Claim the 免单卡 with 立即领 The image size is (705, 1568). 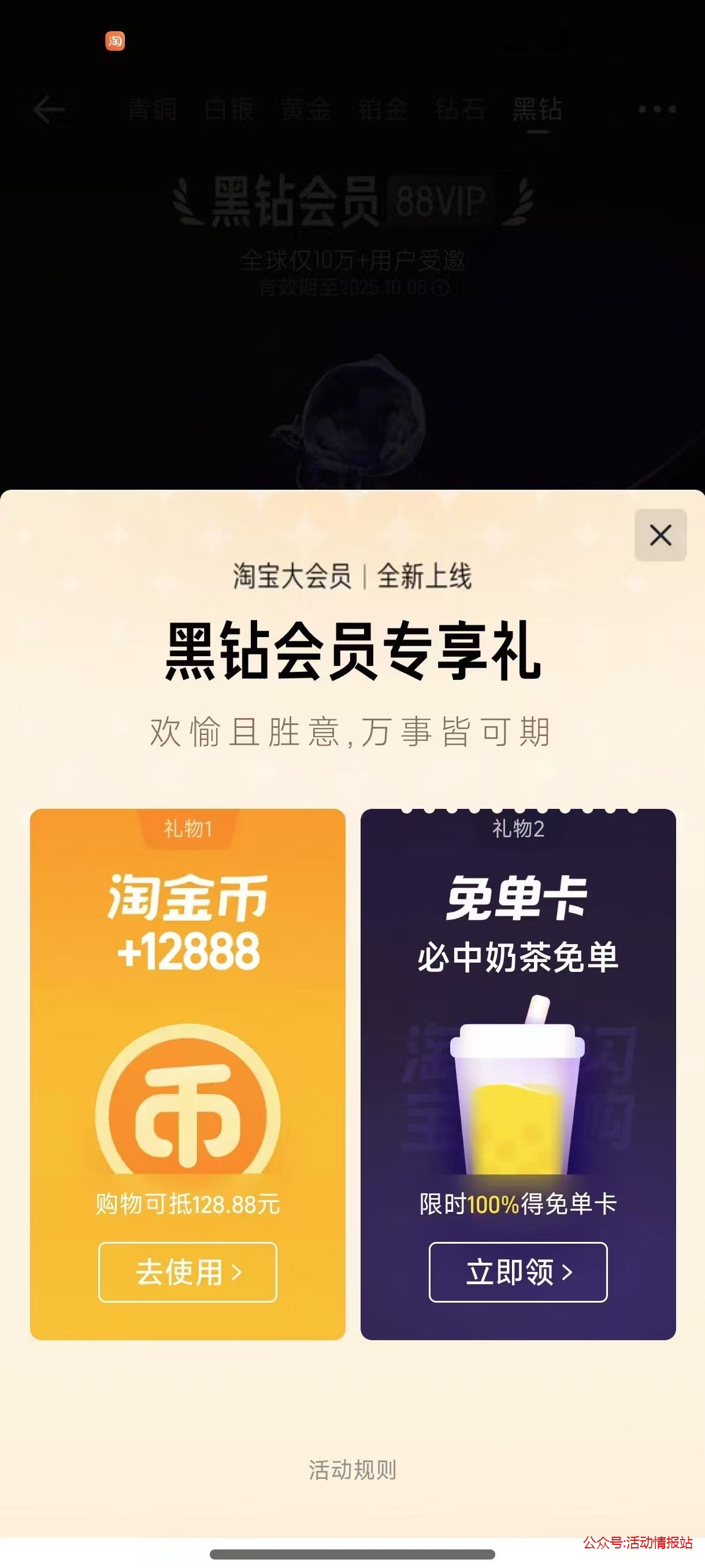(518, 1272)
